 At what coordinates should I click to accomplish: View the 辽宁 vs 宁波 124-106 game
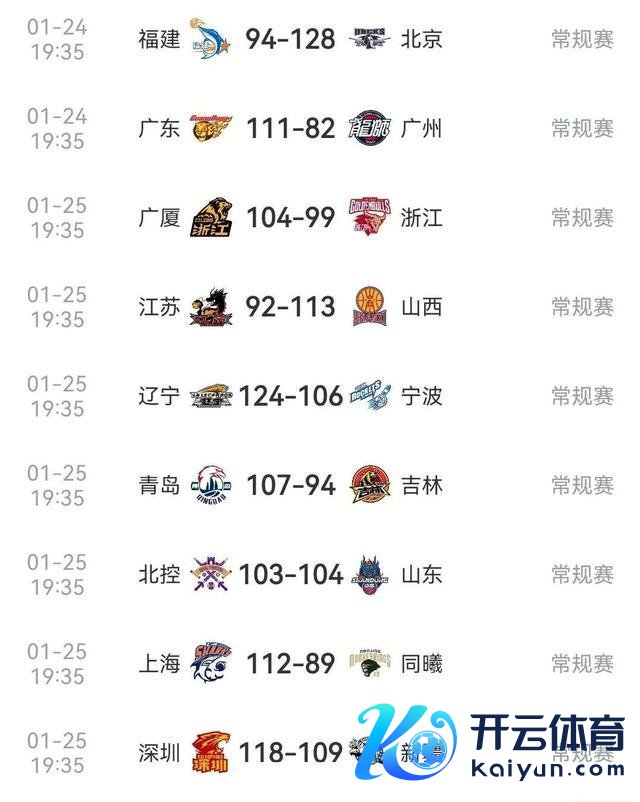click(320, 396)
